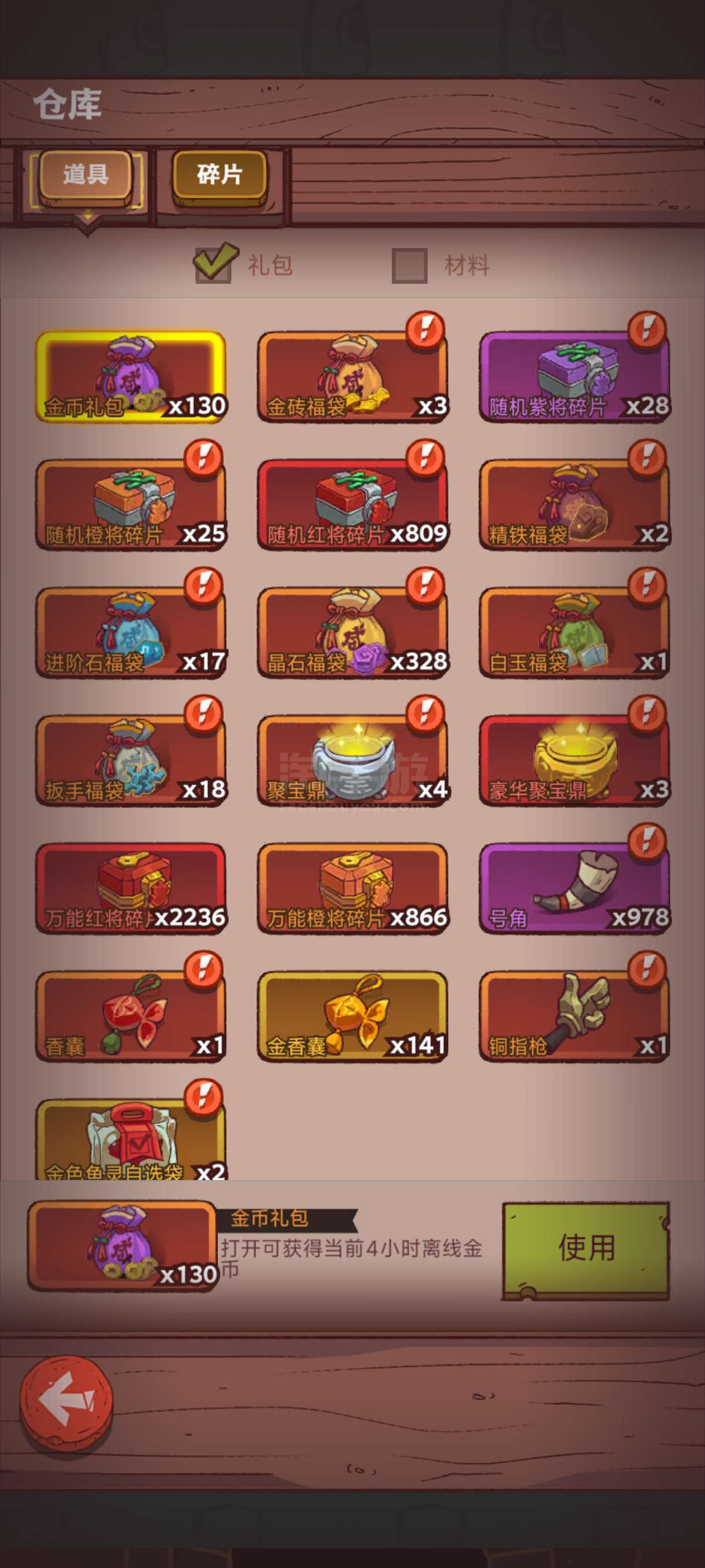Select the 随机红将碎片 x809 item
705x1568 pixels.
coord(353,505)
